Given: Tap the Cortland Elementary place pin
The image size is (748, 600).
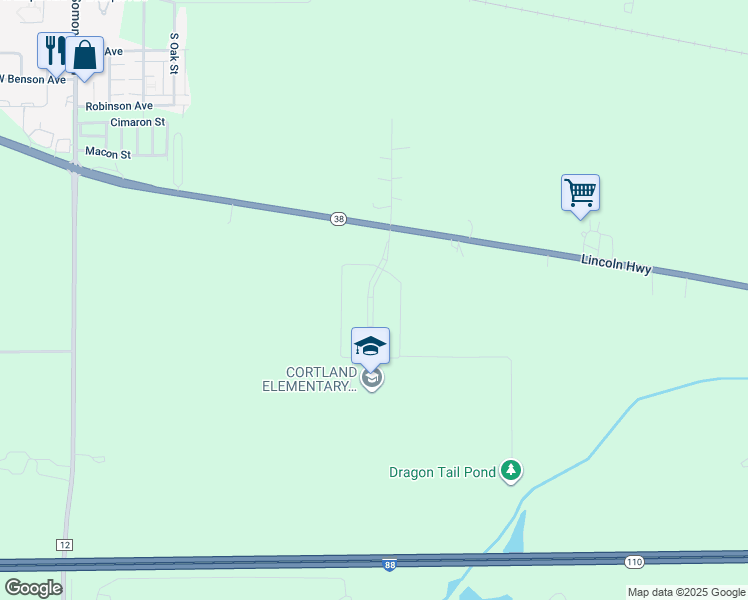Looking at the screenshot, I should point(372,379).
